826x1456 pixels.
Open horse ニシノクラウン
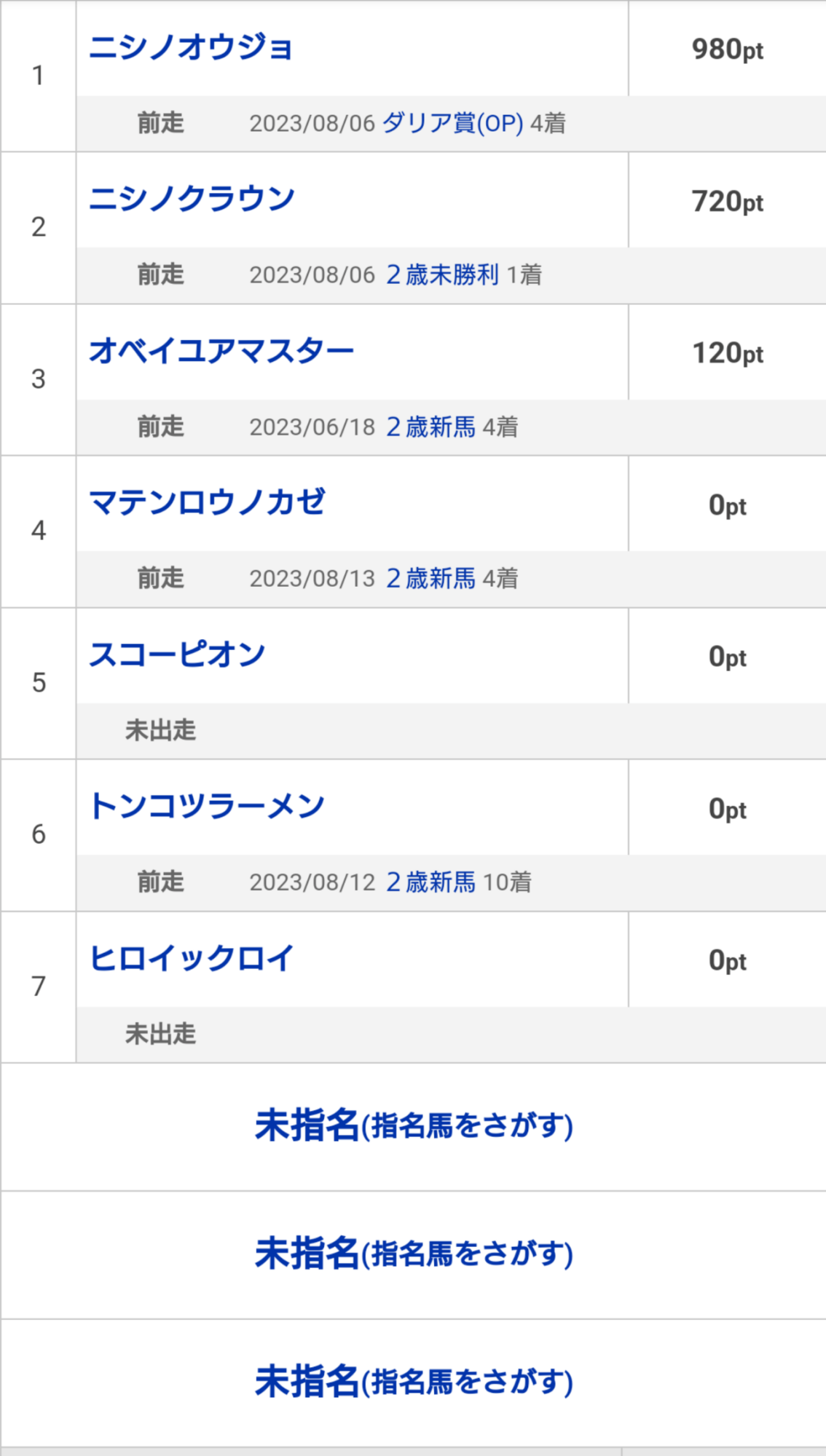point(192,199)
